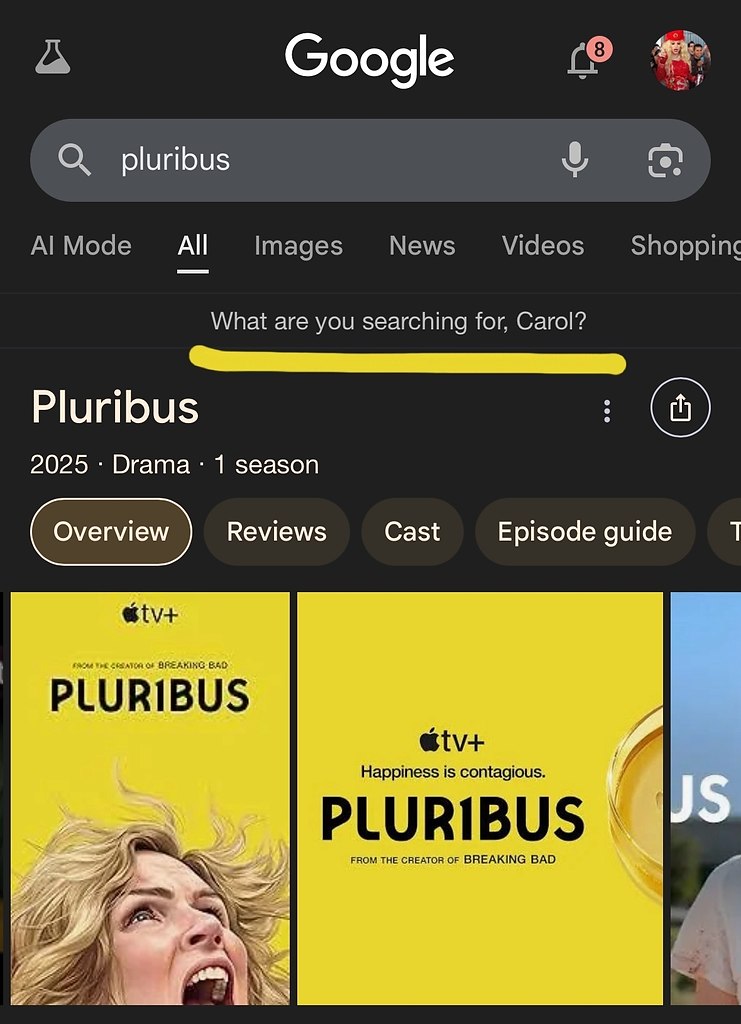Switch to the Videos tab
The height and width of the screenshot is (1024, 741).
(x=543, y=246)
